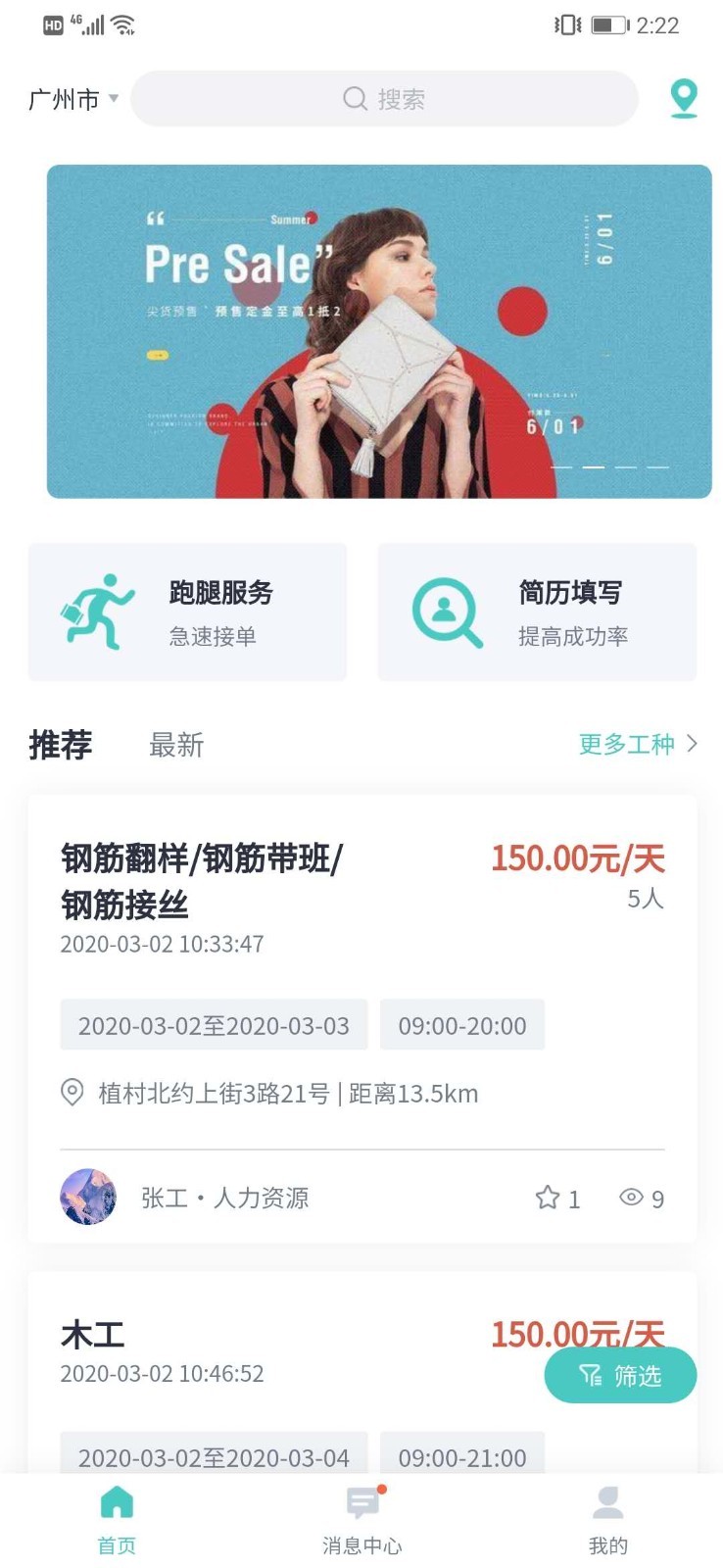The height and width of the screenshot is (1568, 723).
Task: Open the 筛选 filter button
Action: coord(620,1376)
